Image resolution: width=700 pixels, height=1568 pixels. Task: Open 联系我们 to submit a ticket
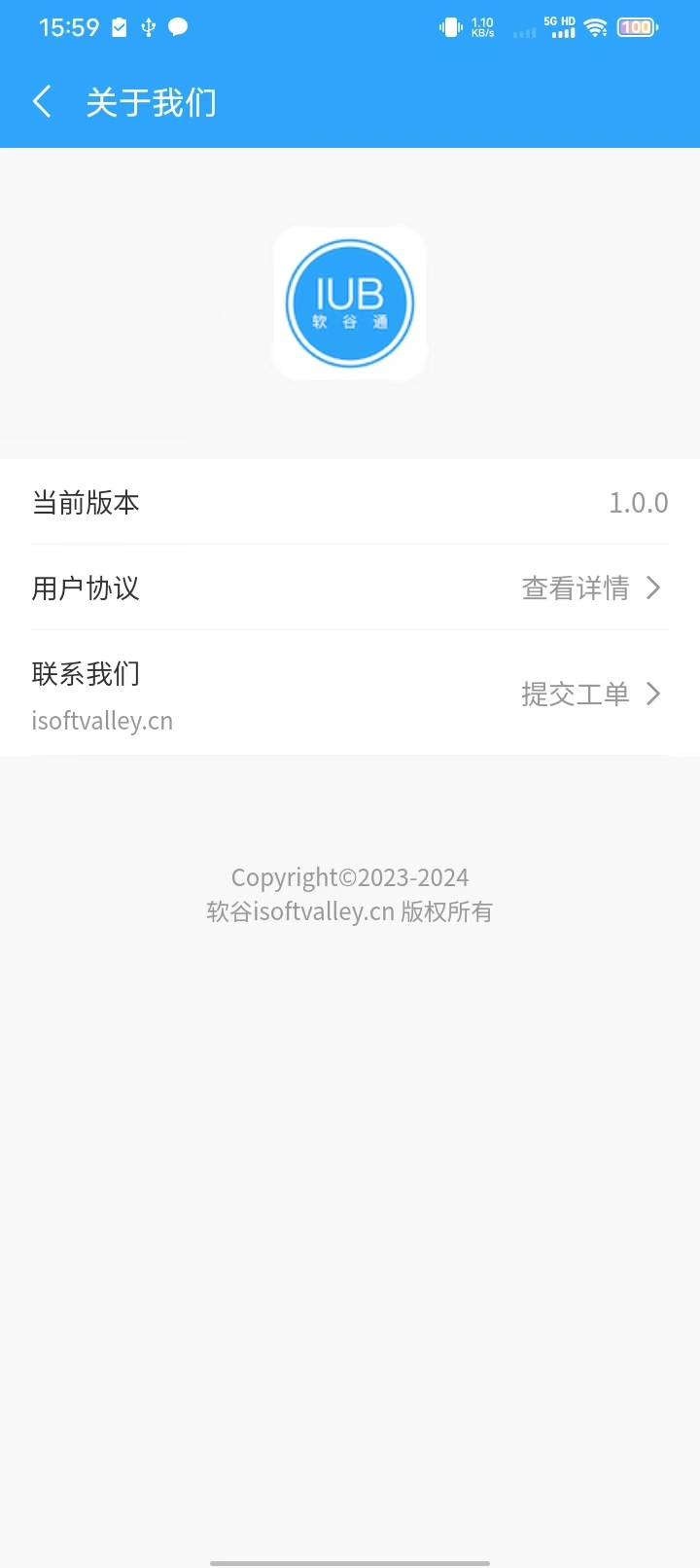[350, 694]
